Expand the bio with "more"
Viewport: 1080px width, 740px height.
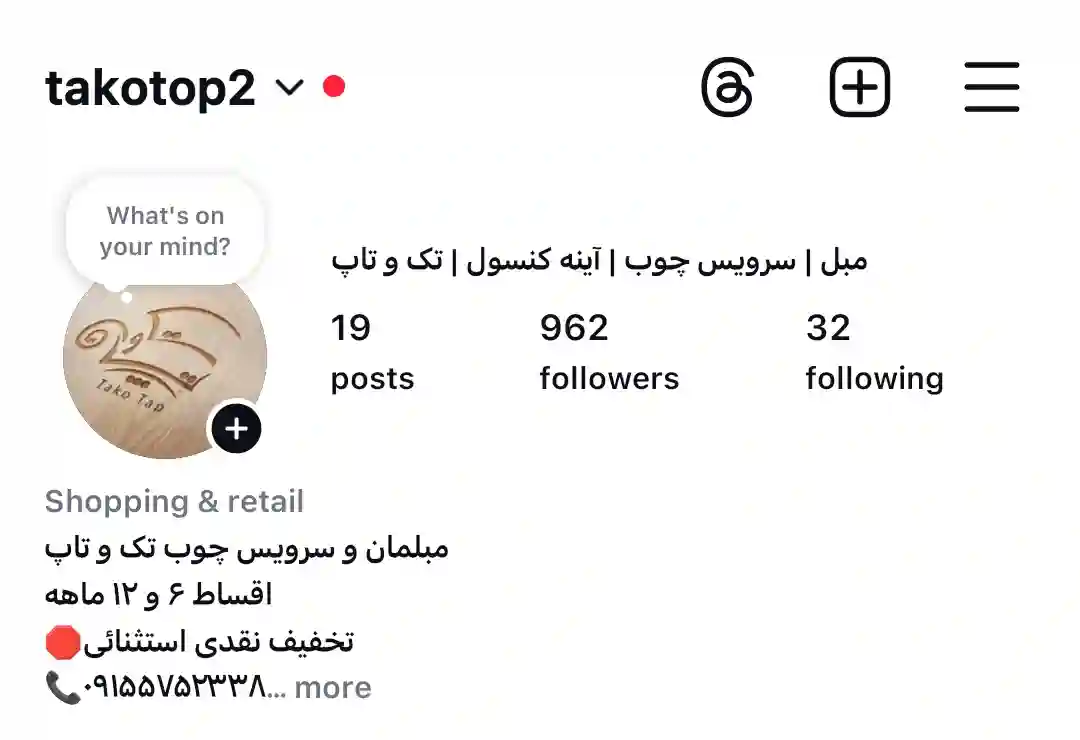[x=333, y=688]
